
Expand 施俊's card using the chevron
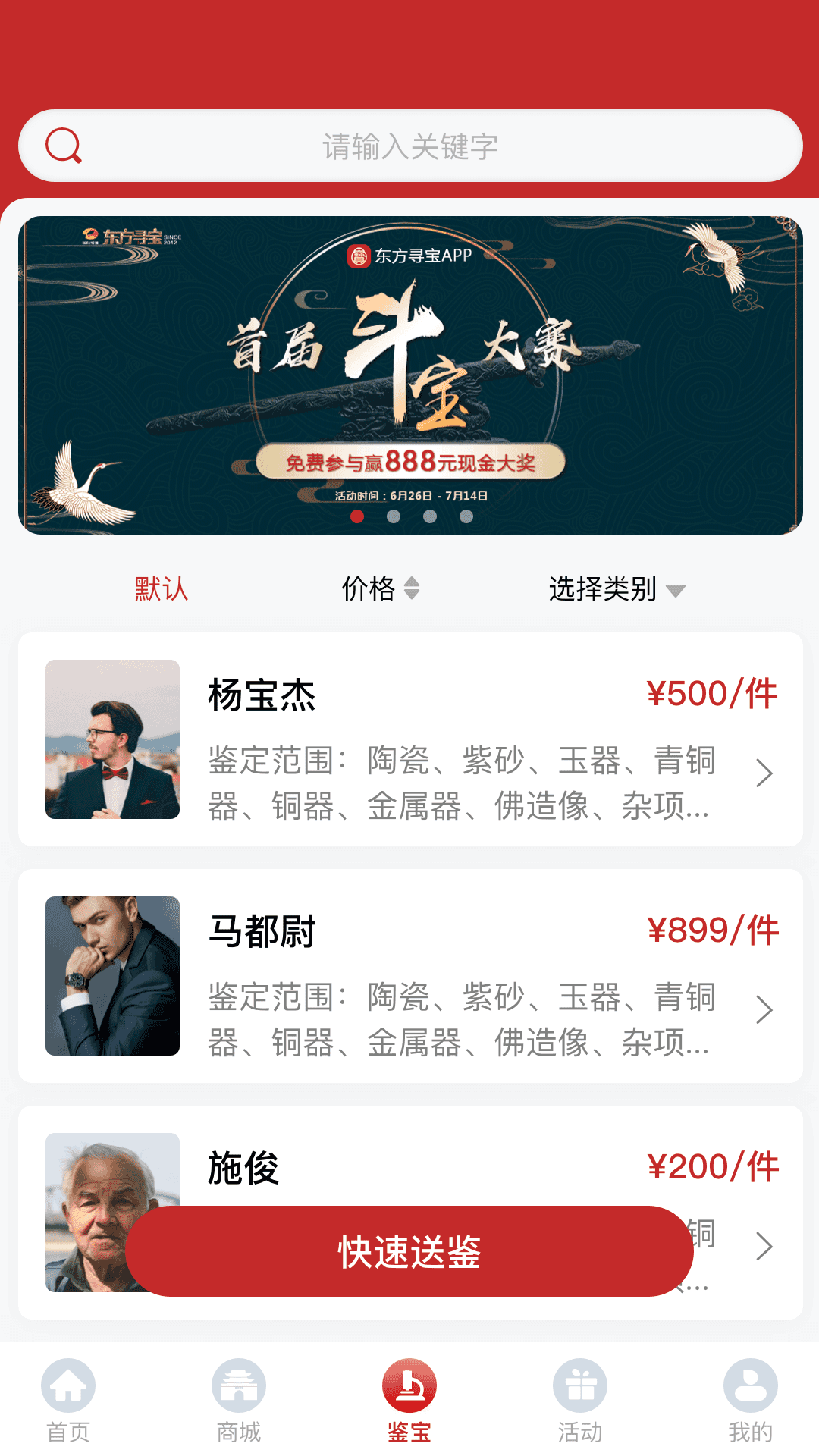pyautogui.click(x=766, y=1247)
